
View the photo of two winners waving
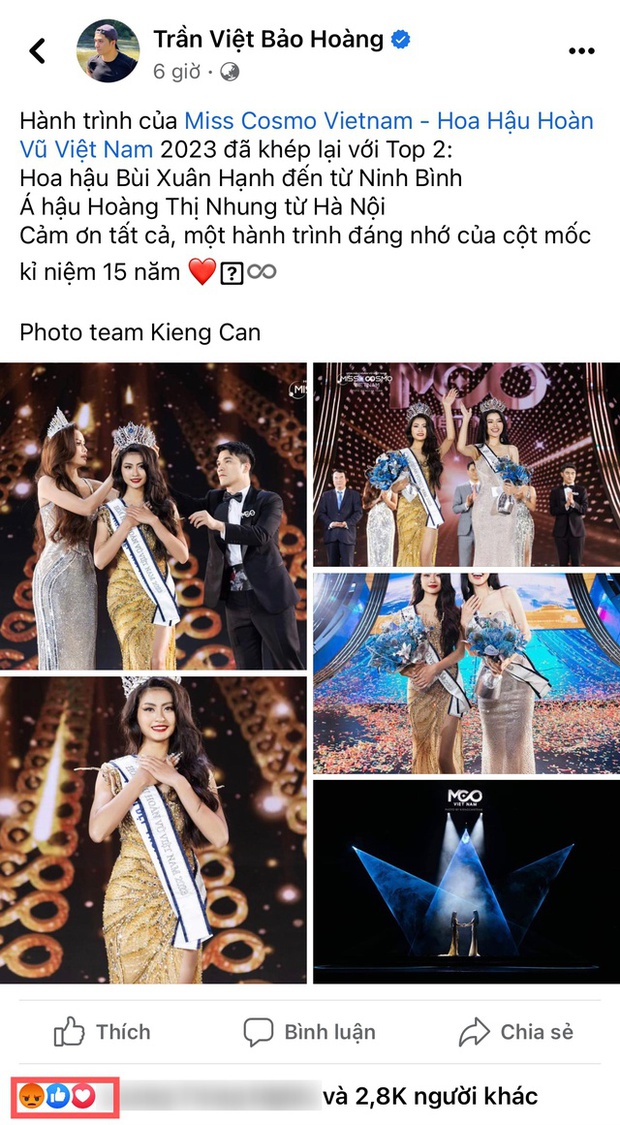[x=465, y=465]
